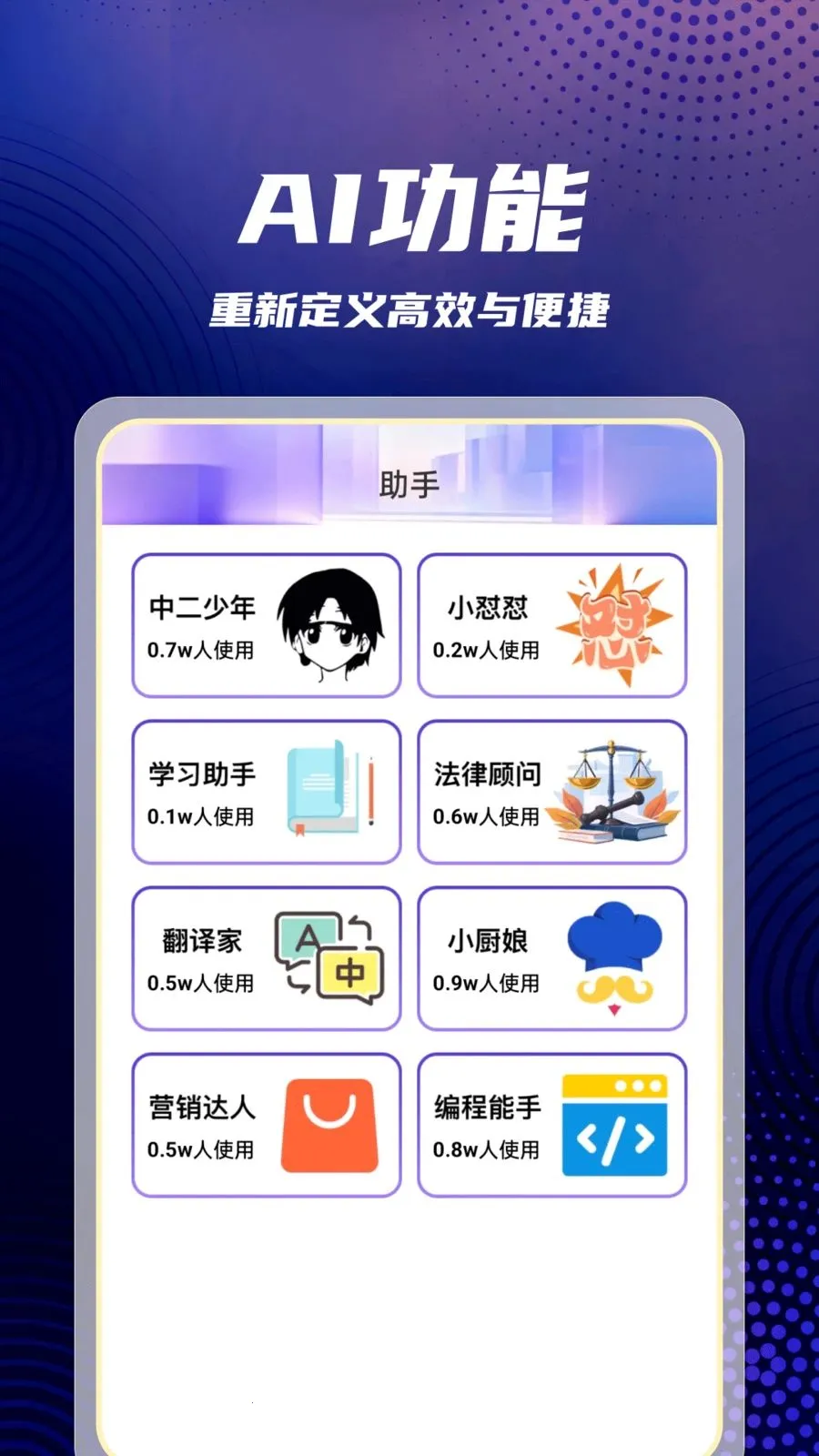
Task: Select the angry face icon on 小怼怼 card
Action: point(617,627)
